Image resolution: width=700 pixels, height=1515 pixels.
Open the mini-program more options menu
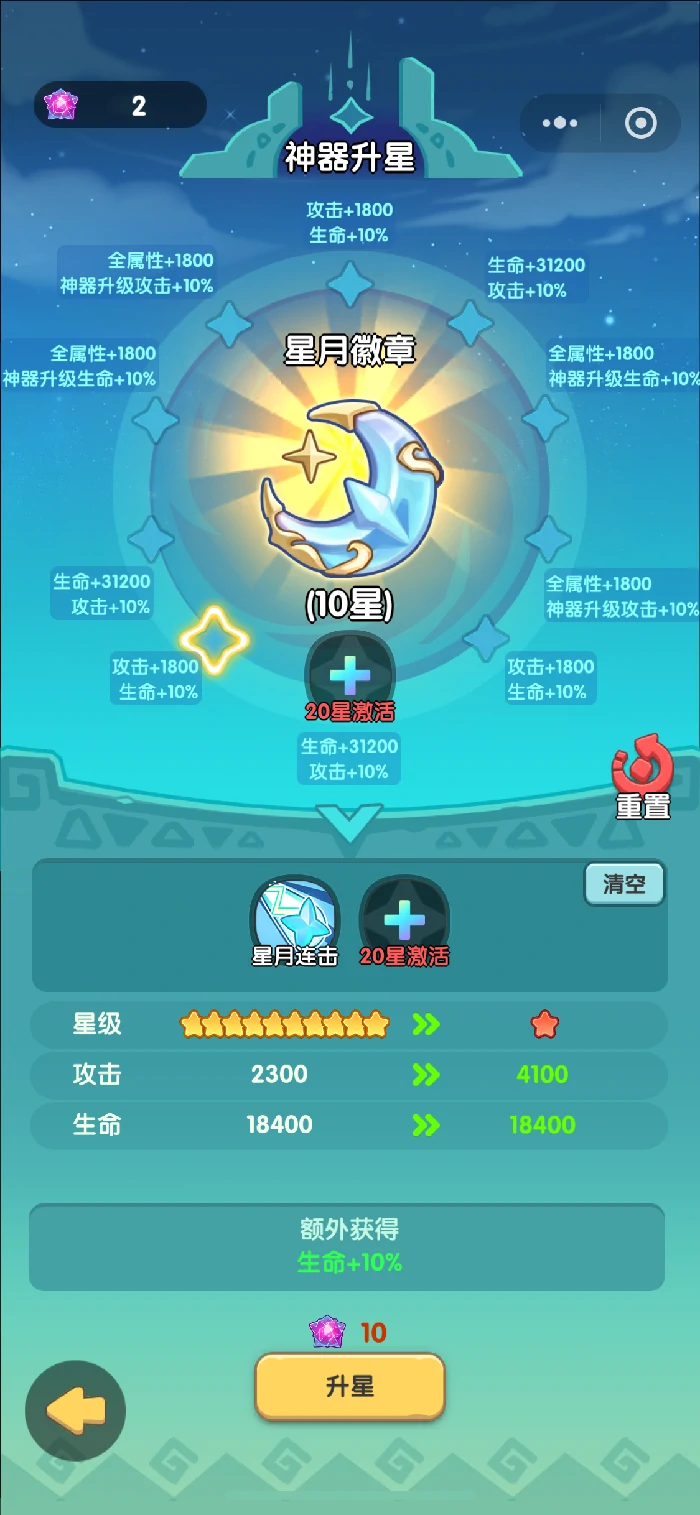(x=560, y=123)
